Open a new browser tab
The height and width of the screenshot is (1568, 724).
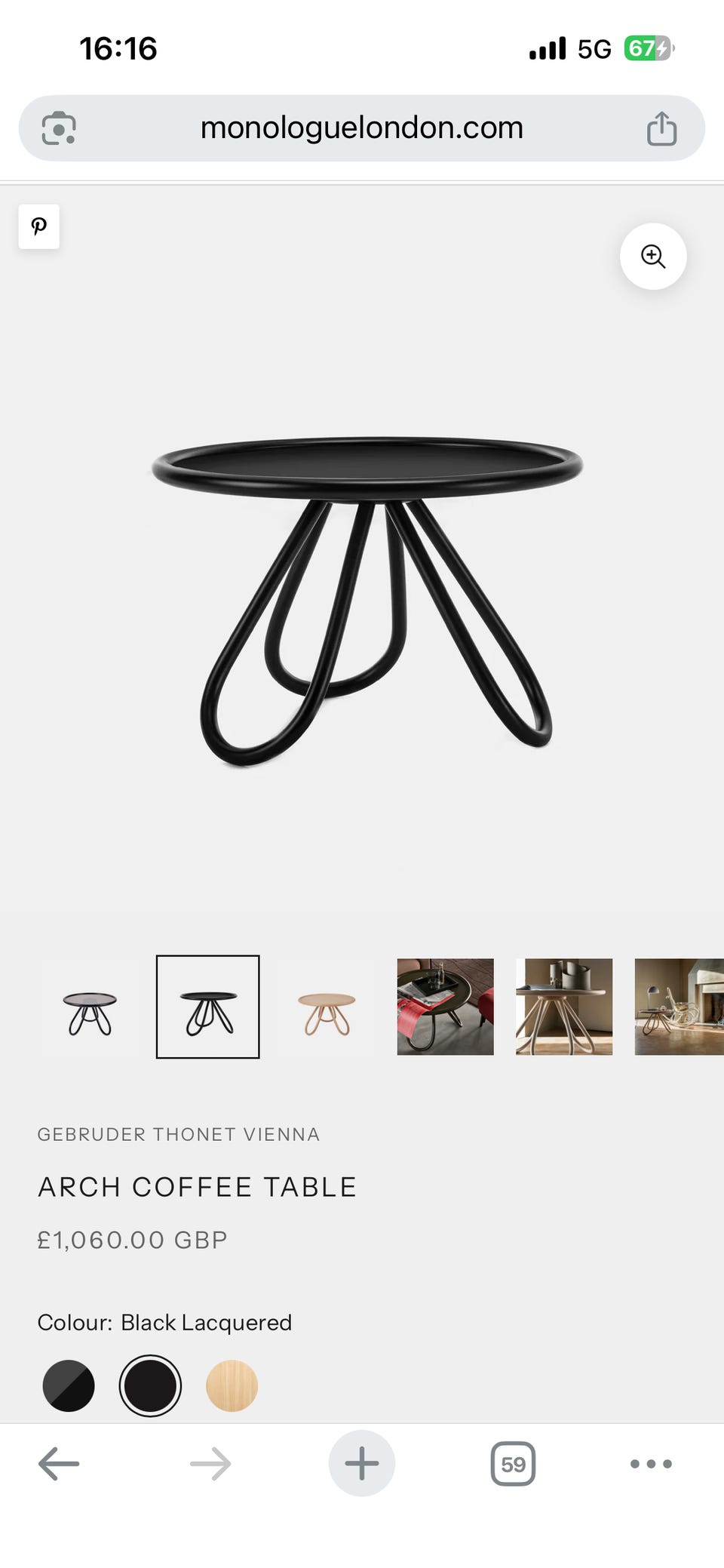pyautogui.click(x=362, y=1463)
